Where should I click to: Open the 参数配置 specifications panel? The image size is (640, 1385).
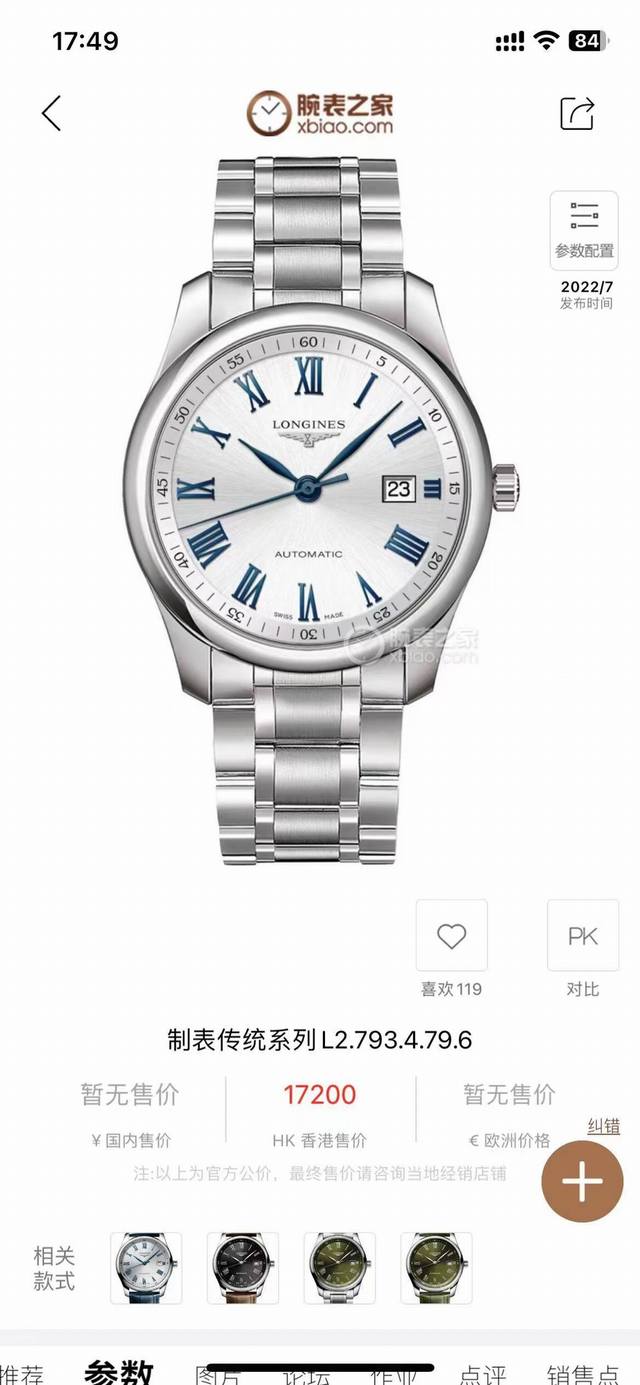point(583,229)
